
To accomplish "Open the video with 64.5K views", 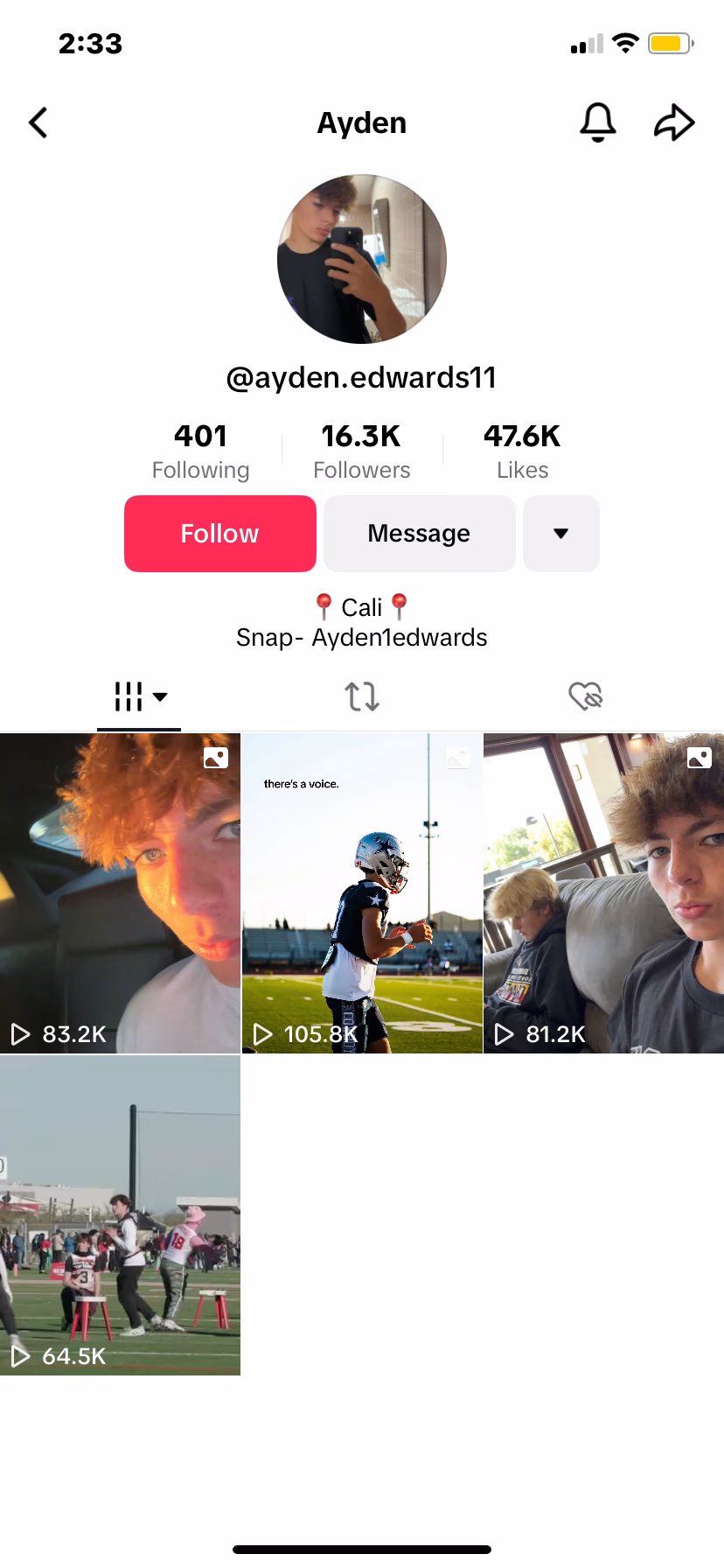I will (120, 1214).
